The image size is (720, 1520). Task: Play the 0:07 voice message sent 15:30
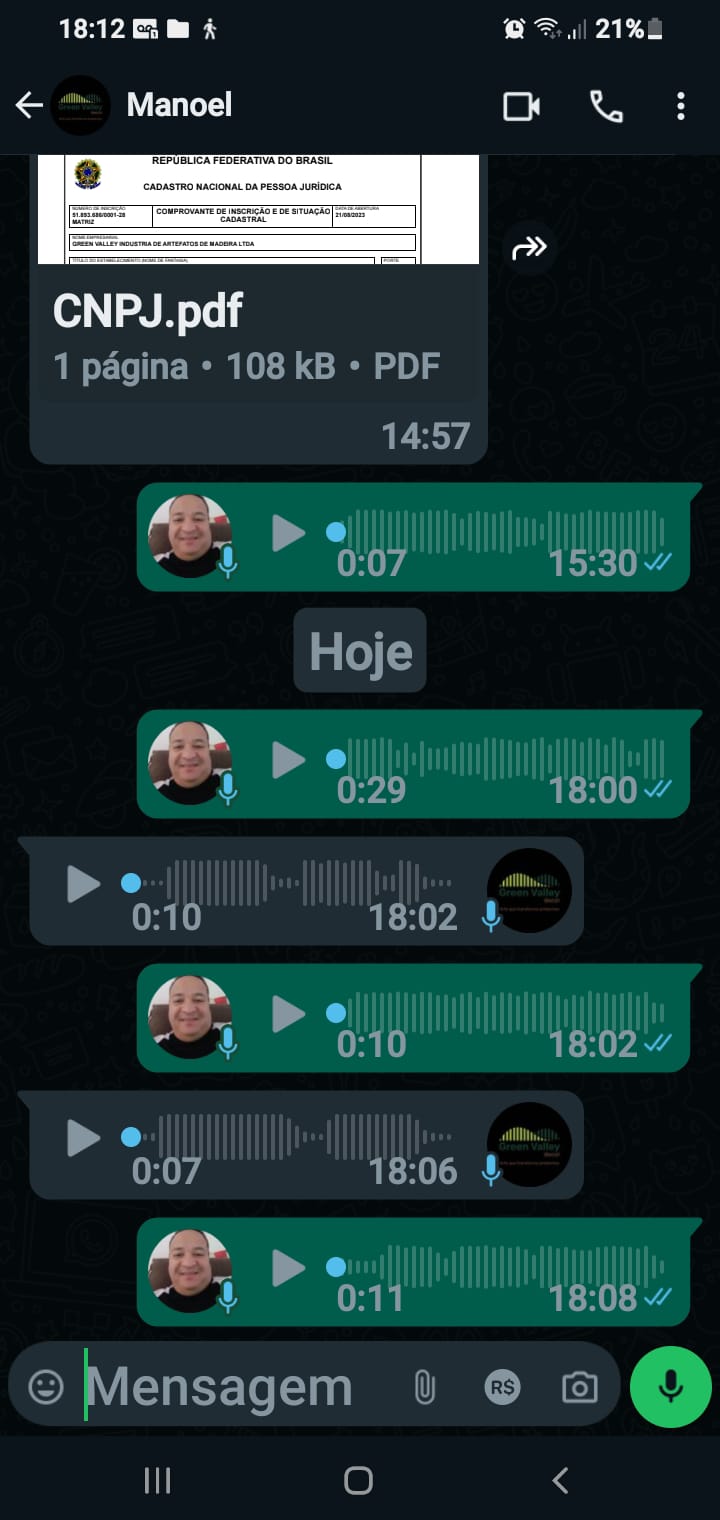pyautogui.click(x=289, y=533)
